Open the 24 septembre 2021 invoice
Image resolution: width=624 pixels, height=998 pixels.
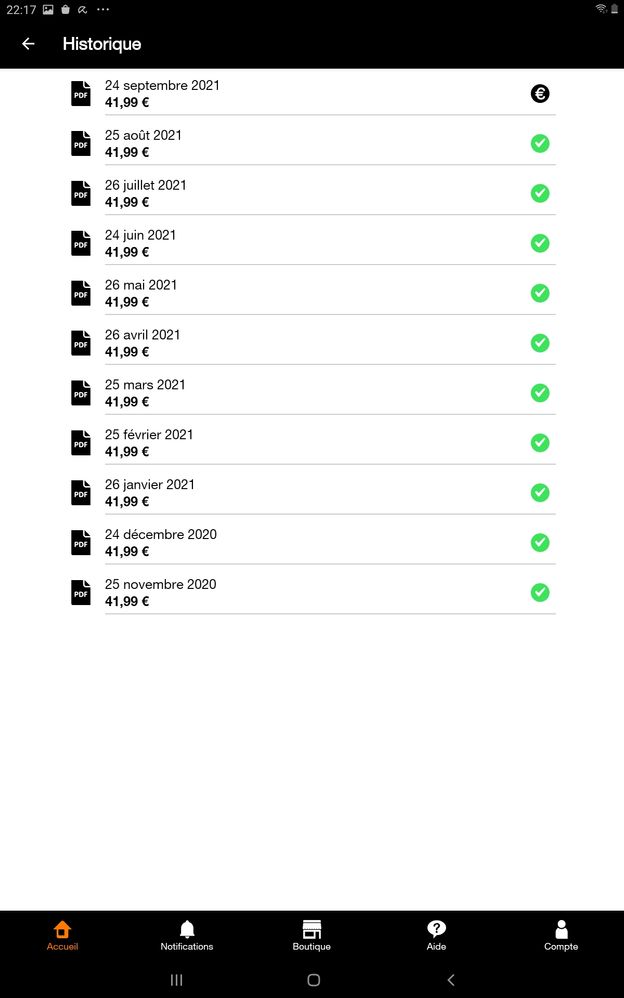tap(162, 93)
